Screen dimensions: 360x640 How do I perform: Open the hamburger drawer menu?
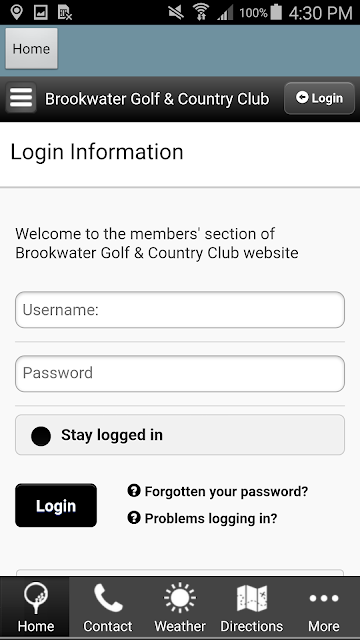point(21,98)
